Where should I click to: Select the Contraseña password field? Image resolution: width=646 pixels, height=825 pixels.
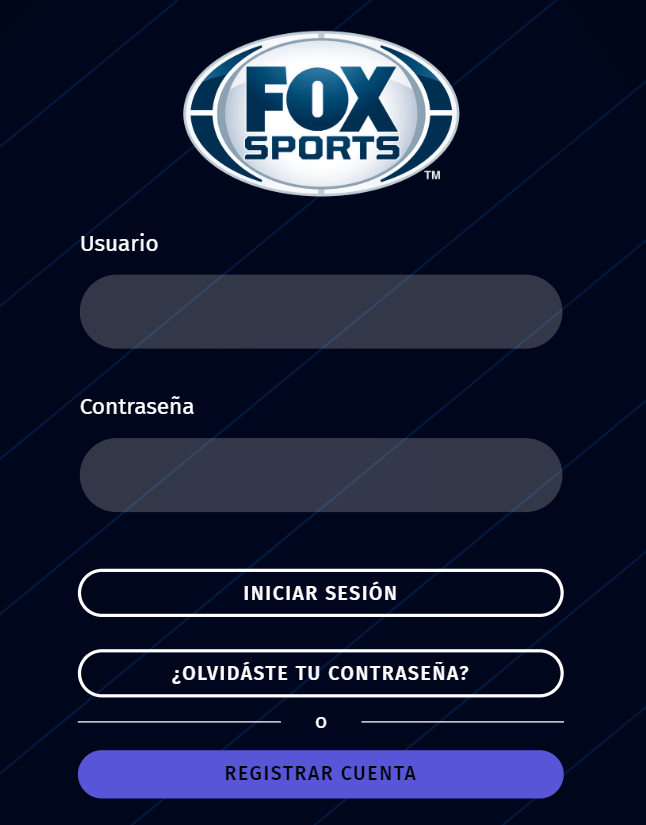(x=320, y=475)
